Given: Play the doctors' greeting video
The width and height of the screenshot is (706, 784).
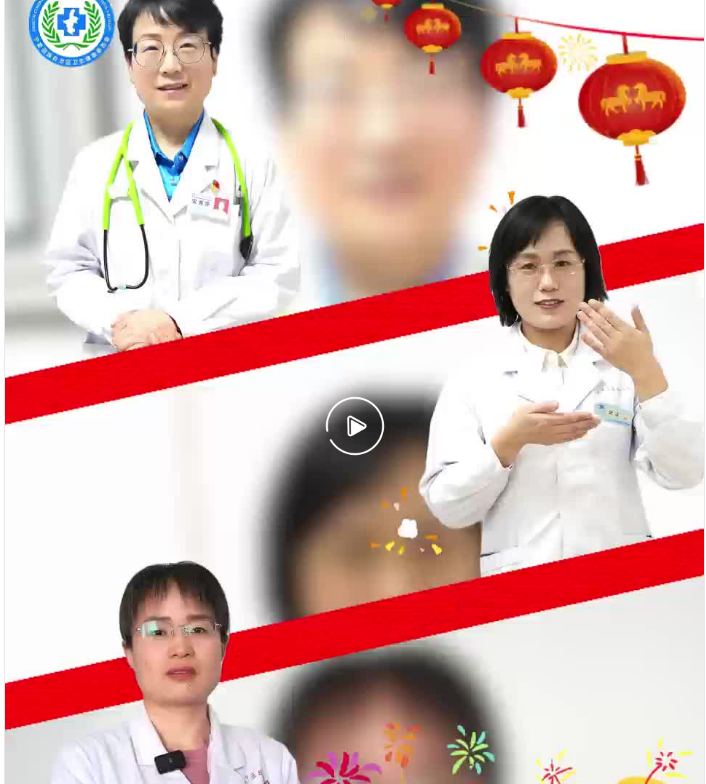Looking at the screenshot, I should coord(355,426).
